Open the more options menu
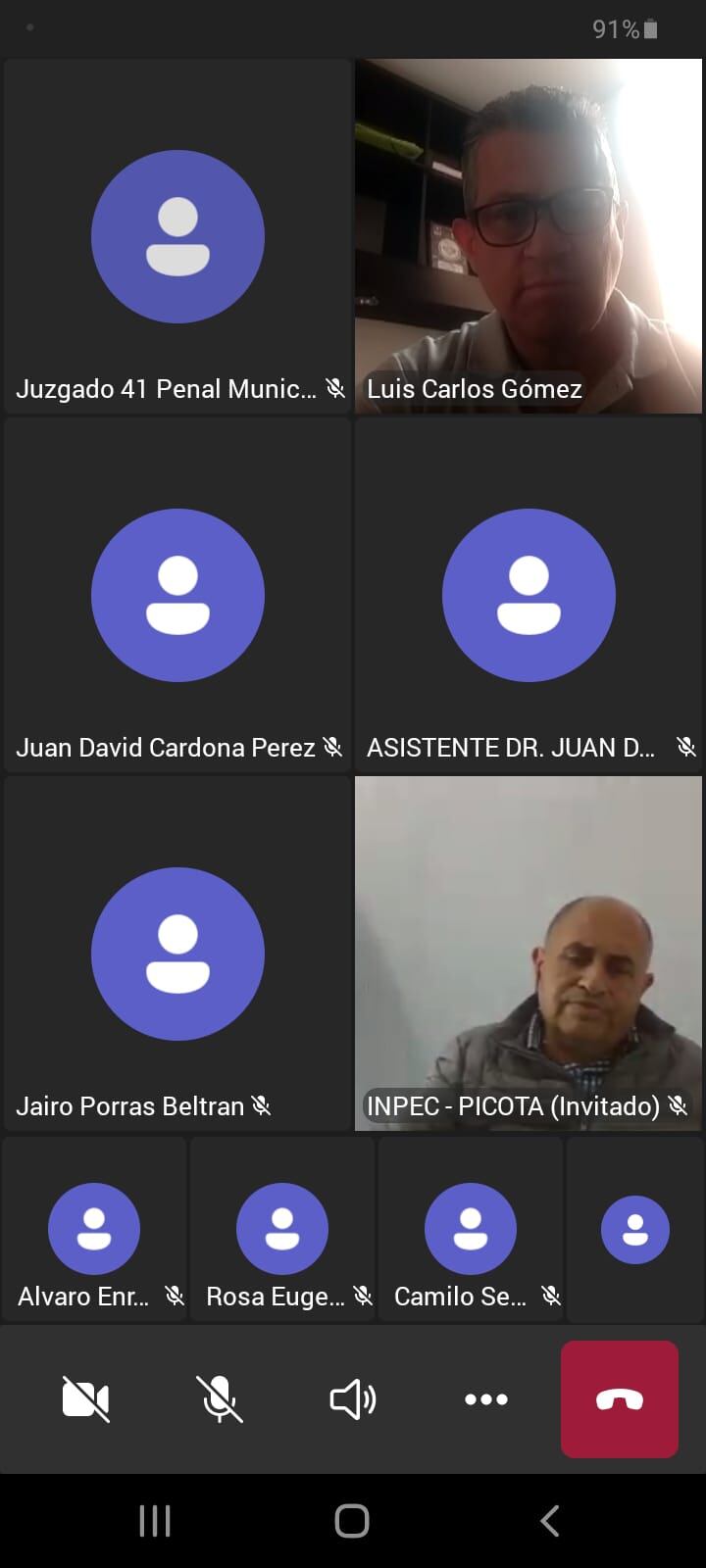706x1568 pixels. [x=486, y=1398]
